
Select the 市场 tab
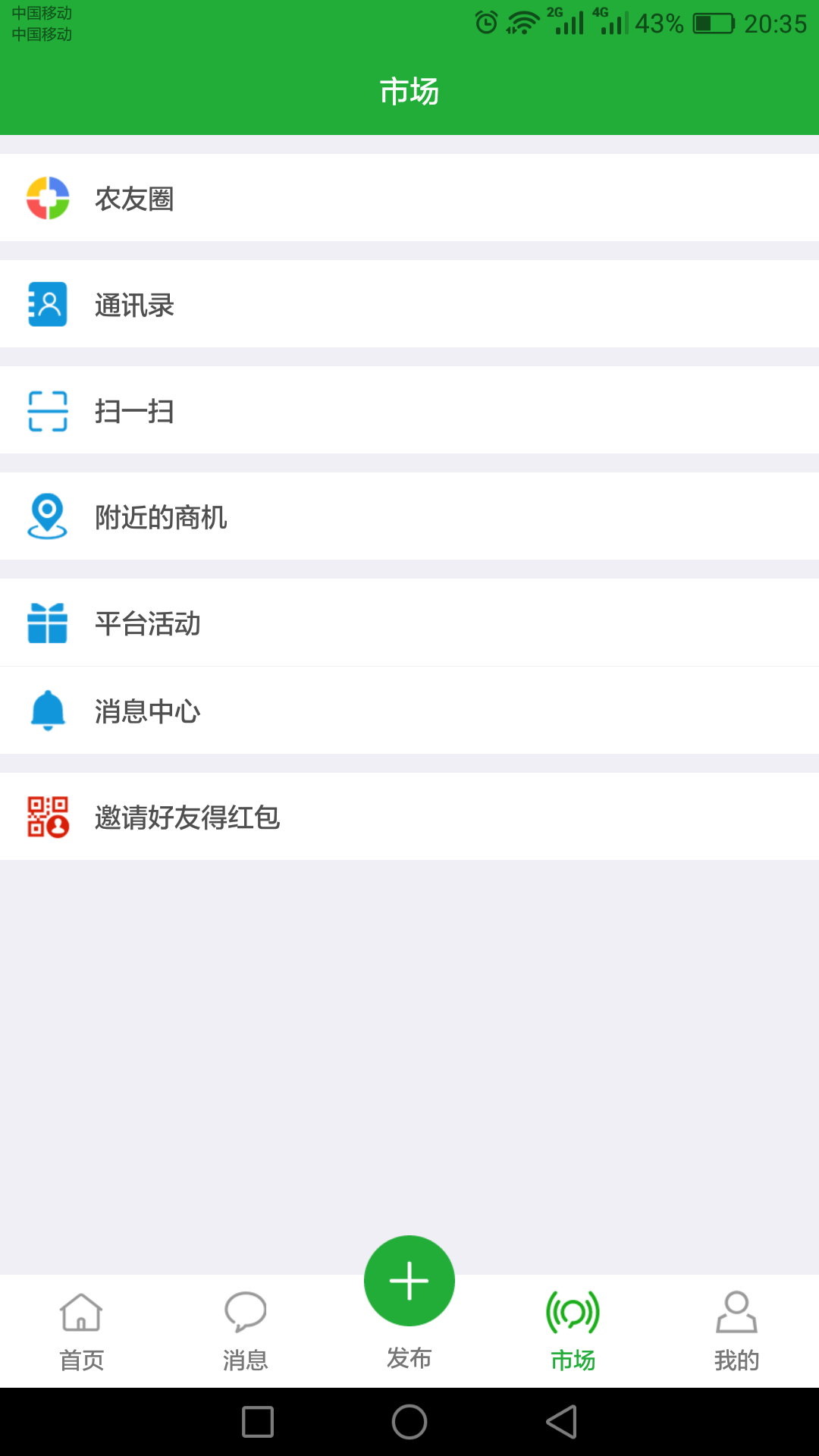click(573, 1332)
